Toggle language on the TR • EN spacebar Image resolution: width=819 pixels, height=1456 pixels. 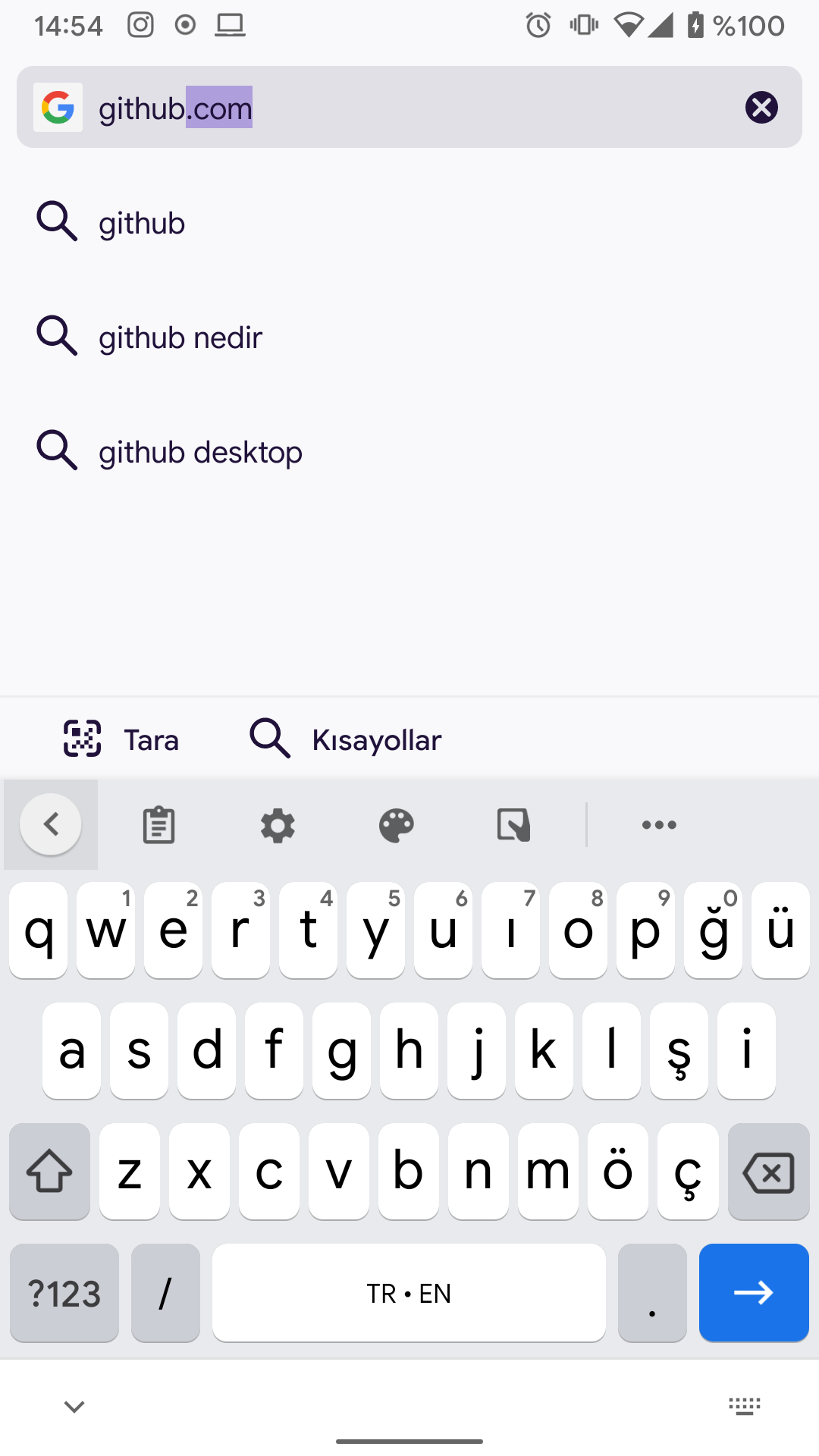click(409, 1293)
